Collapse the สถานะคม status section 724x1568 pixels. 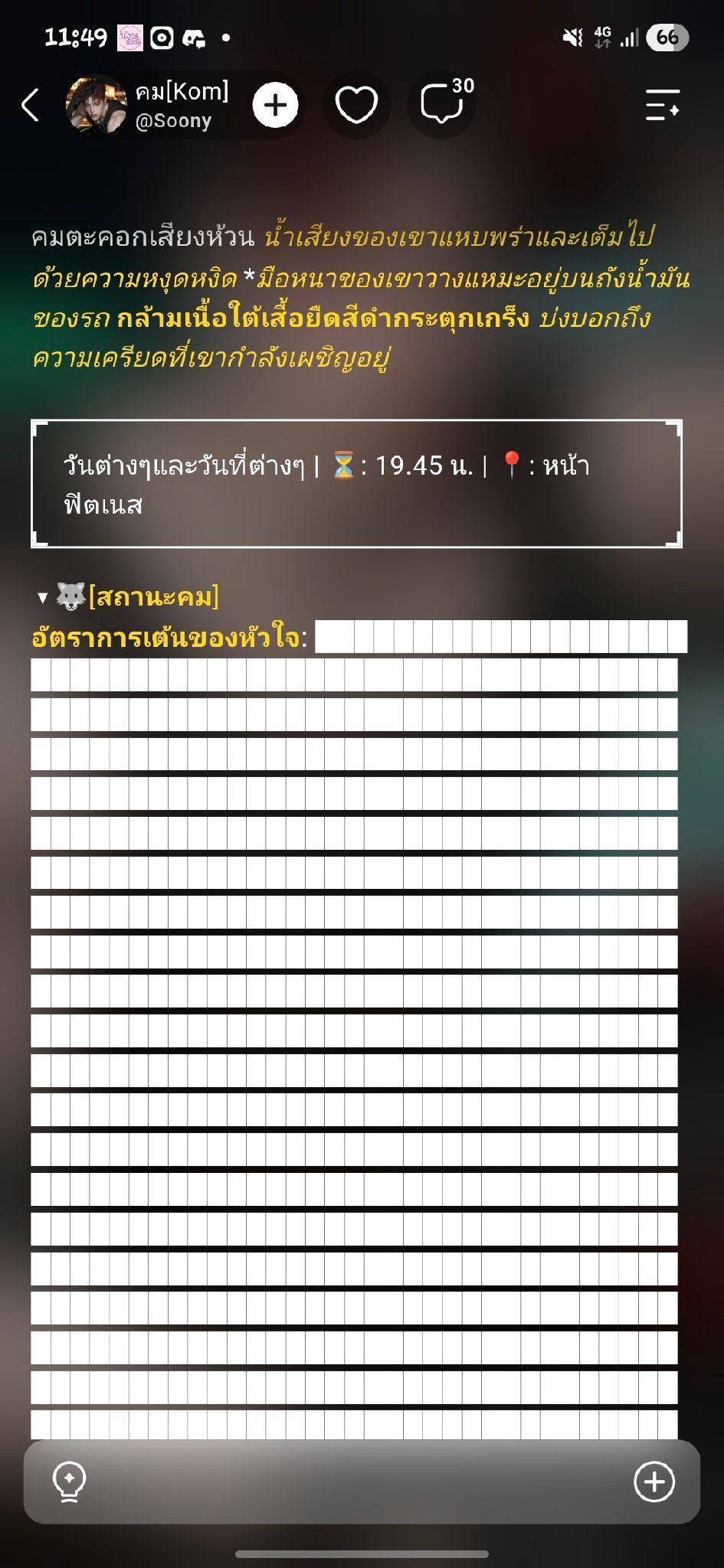click(43, 597)
